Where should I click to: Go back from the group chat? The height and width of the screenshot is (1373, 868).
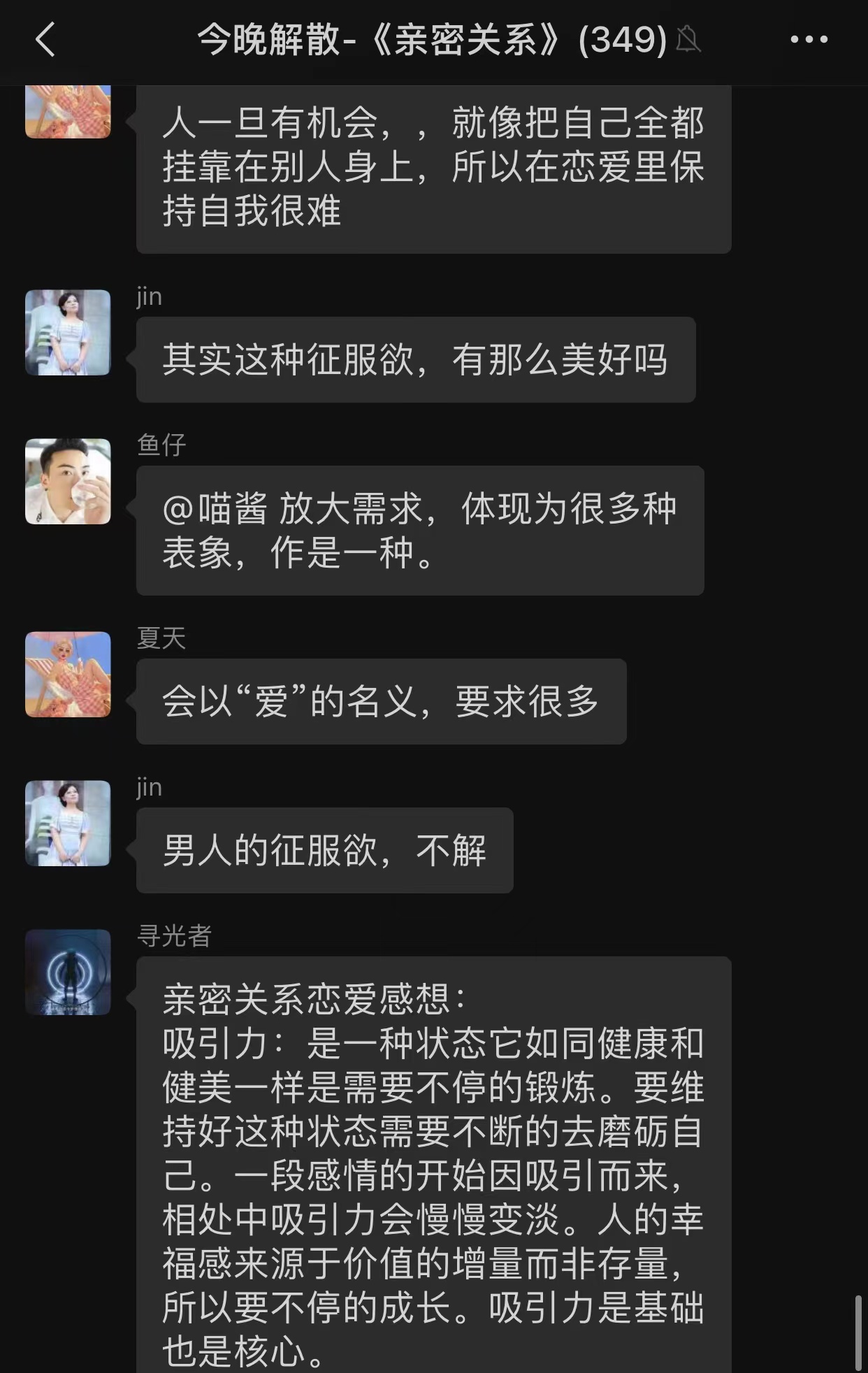(45, 39)
